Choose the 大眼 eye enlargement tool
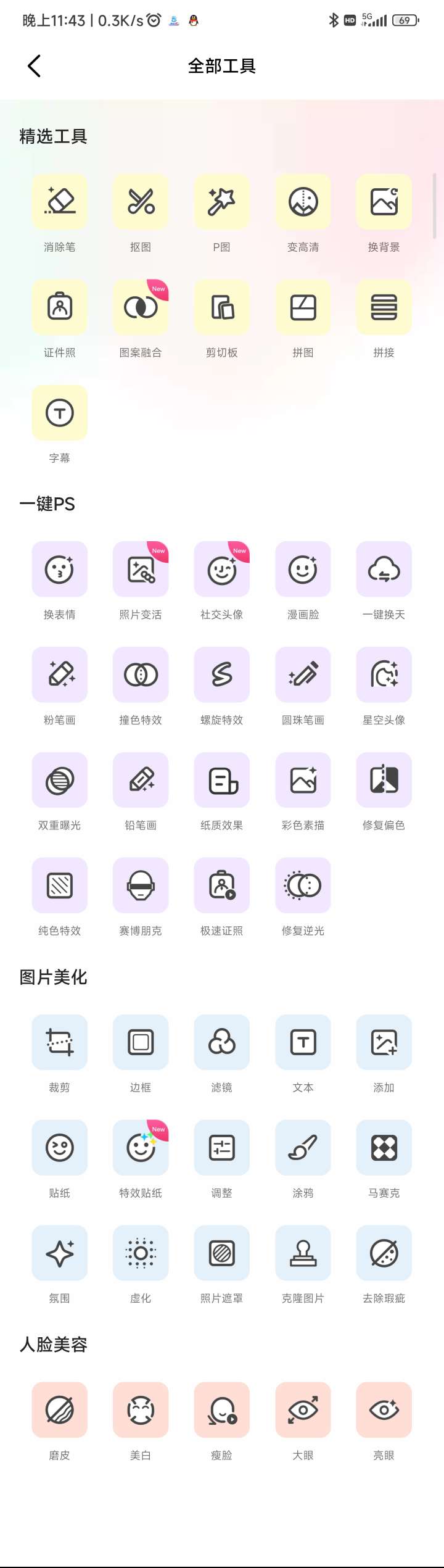The image size is (444, 1568). (303, 1410)
